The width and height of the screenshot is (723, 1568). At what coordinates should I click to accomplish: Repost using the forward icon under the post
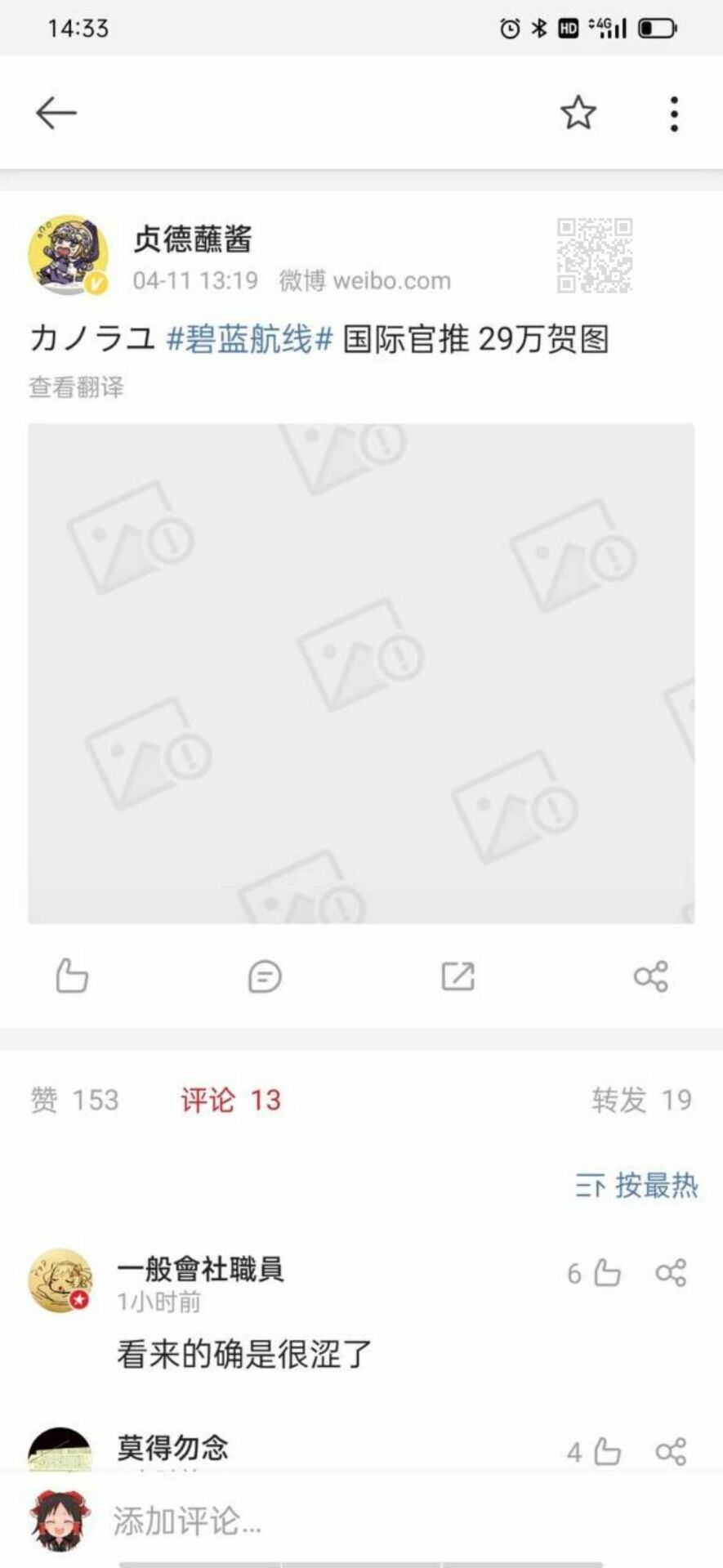pos(457,976)
